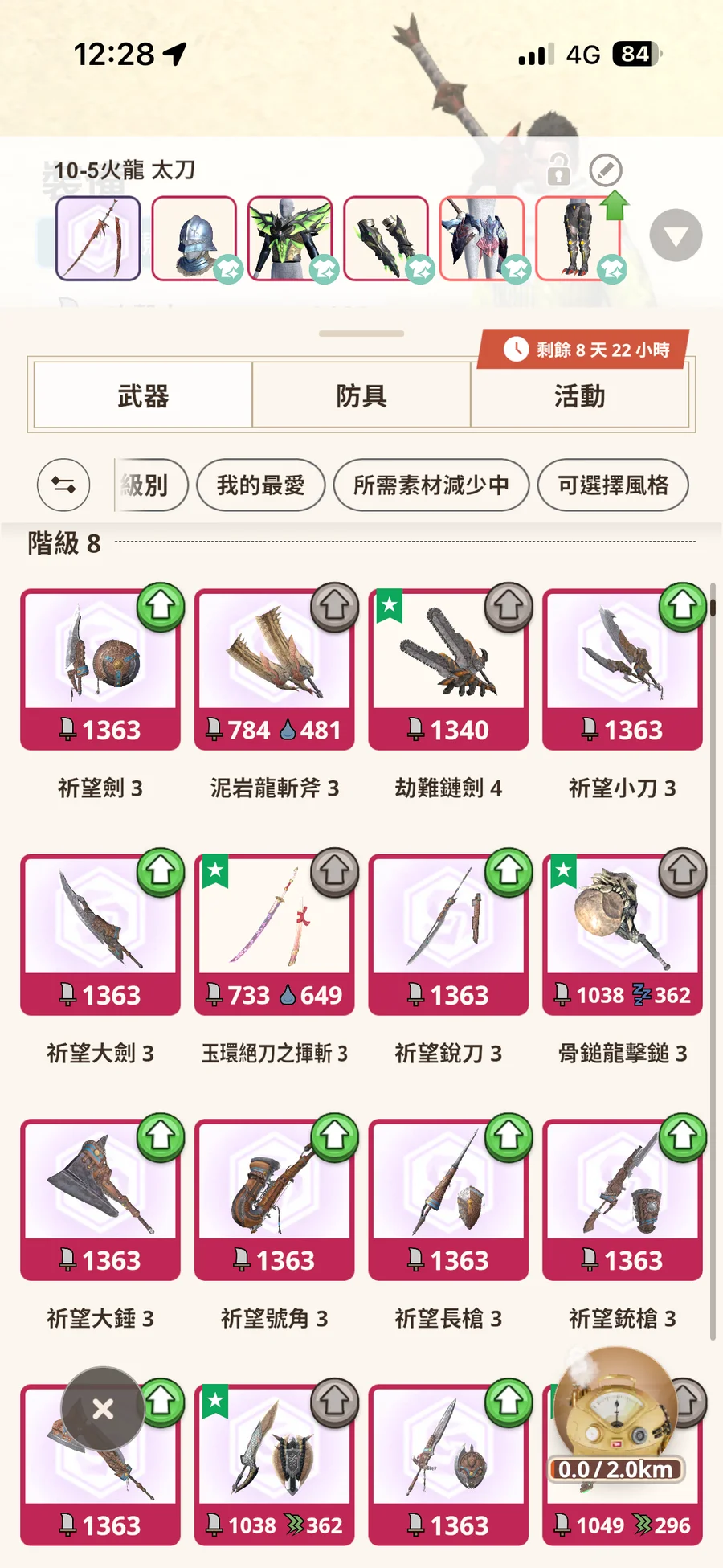
Task: Open 劫難鏈劍 4 weapon card
Action: [448, 669]
